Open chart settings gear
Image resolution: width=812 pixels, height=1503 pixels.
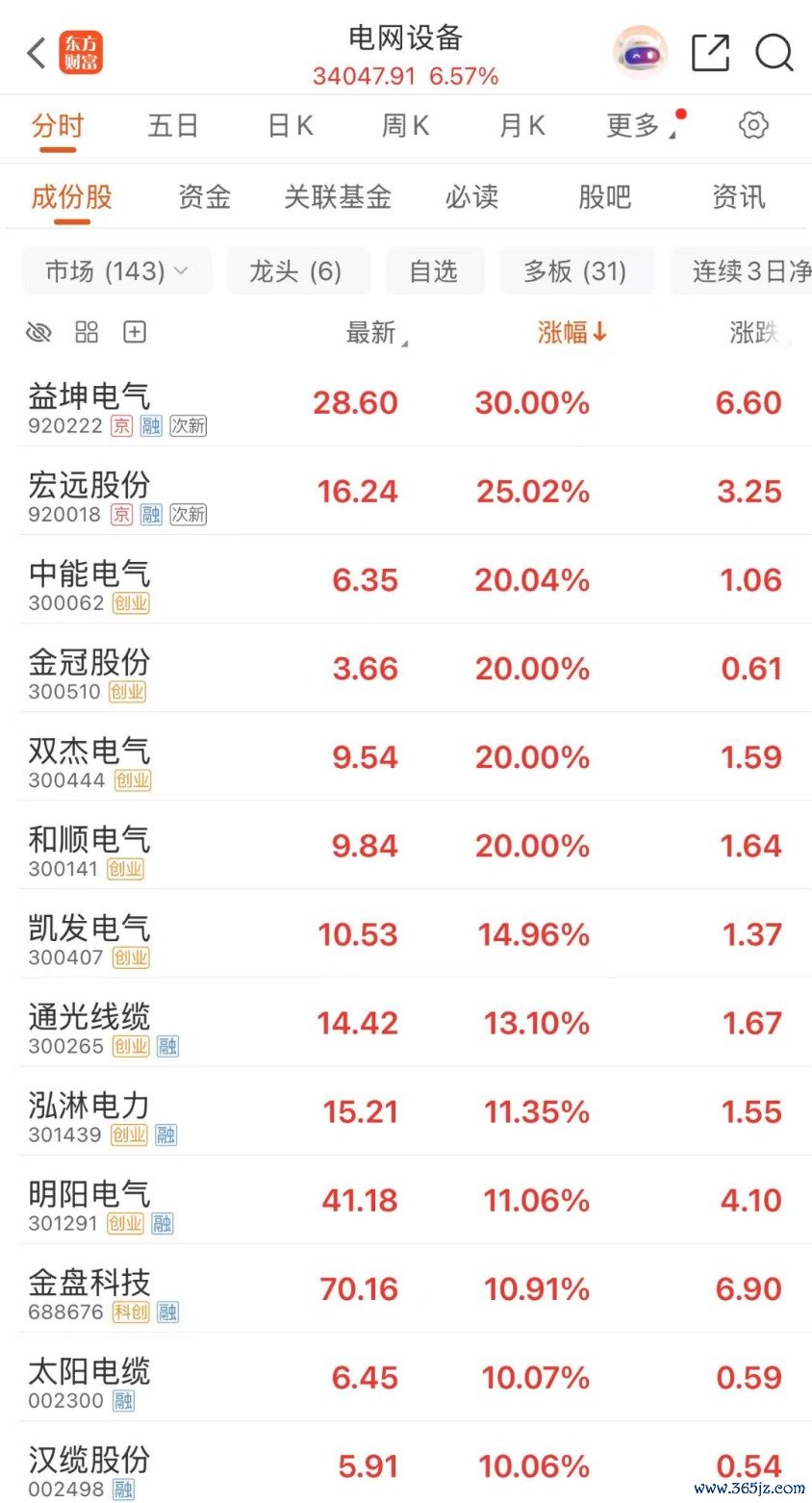(753, 126)
